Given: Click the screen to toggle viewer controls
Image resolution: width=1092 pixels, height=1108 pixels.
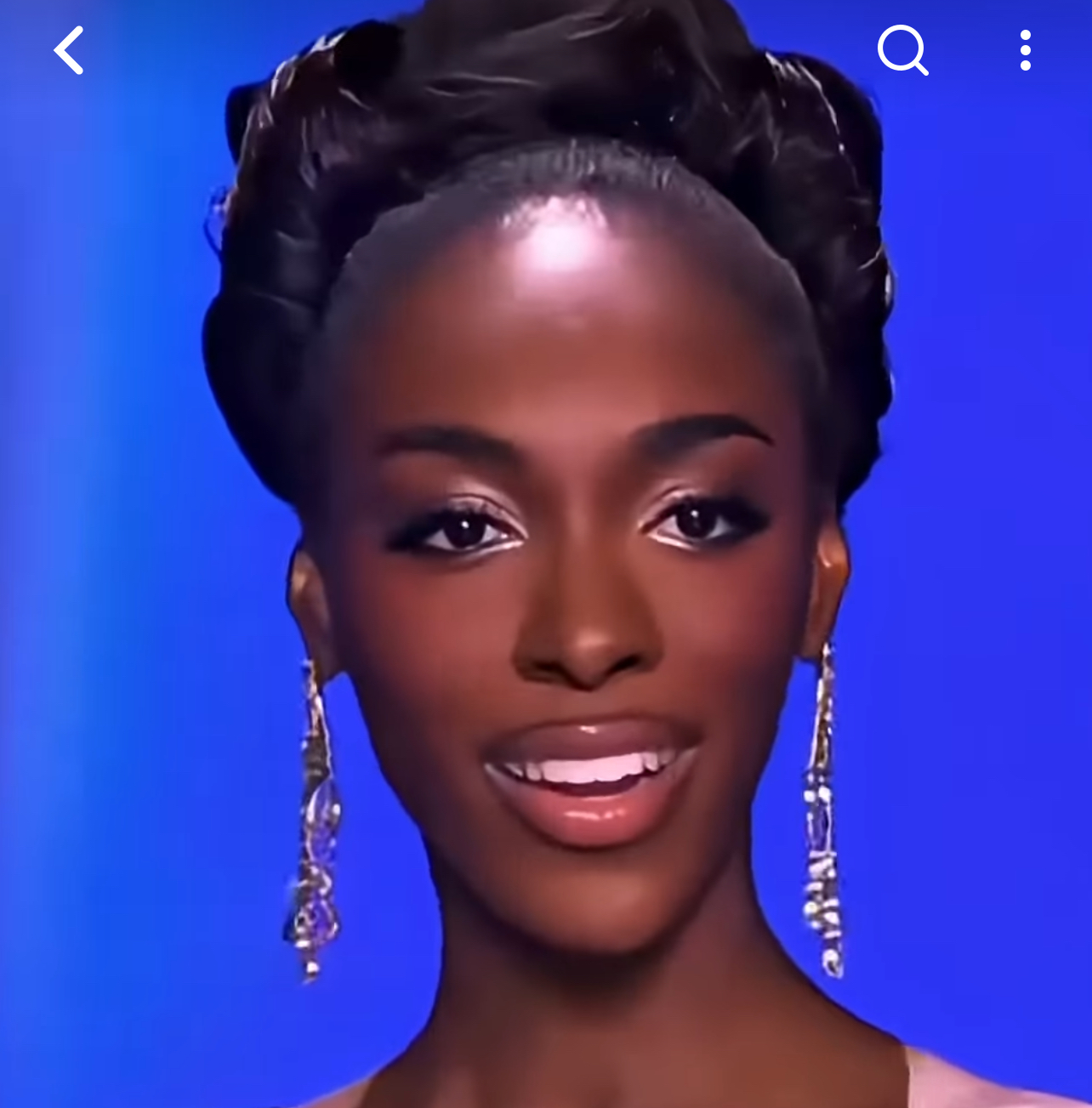Looking at the screenshot, I should (x=546, y=554).
